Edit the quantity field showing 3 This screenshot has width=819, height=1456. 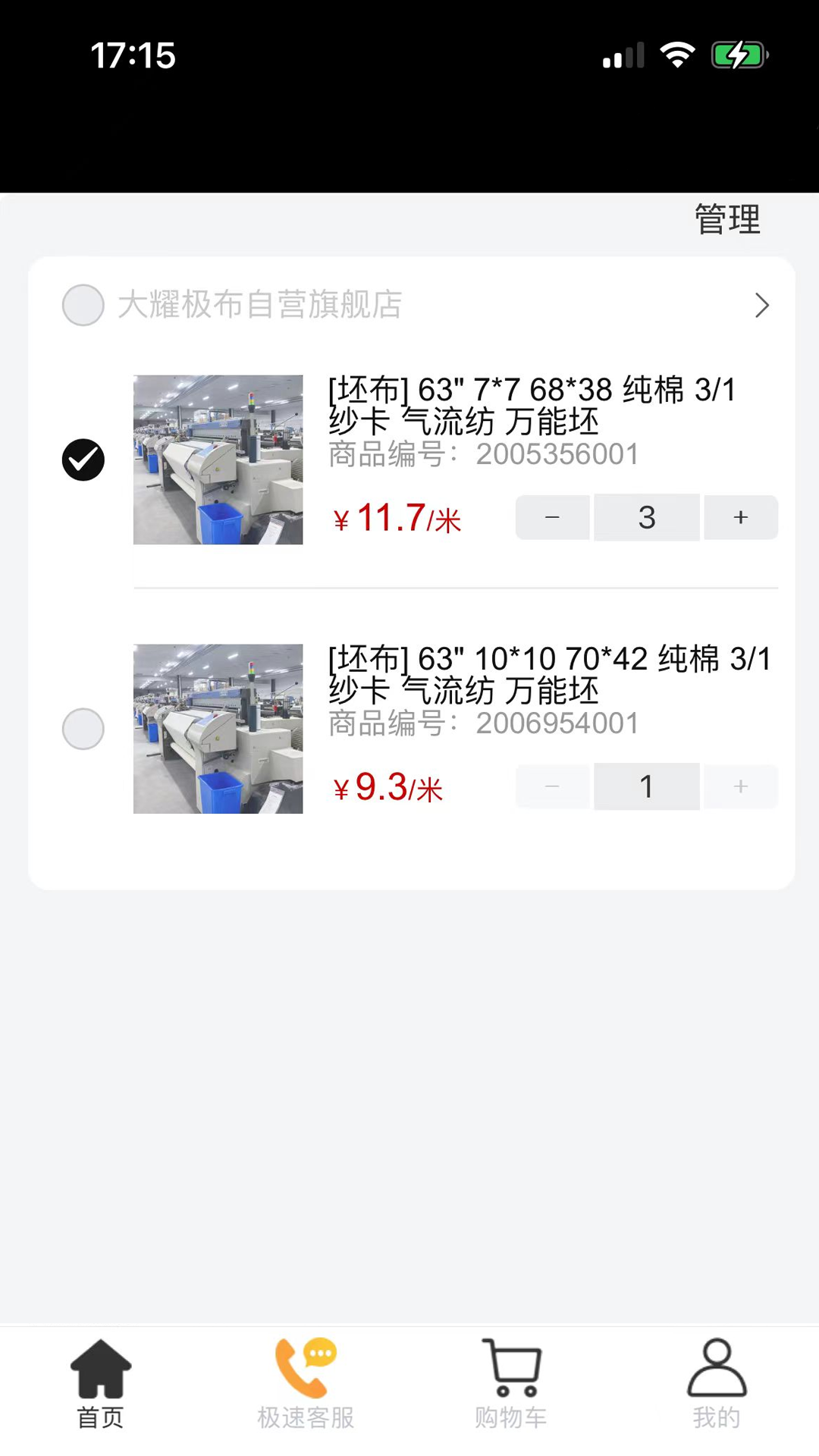(x=646, y=517)
